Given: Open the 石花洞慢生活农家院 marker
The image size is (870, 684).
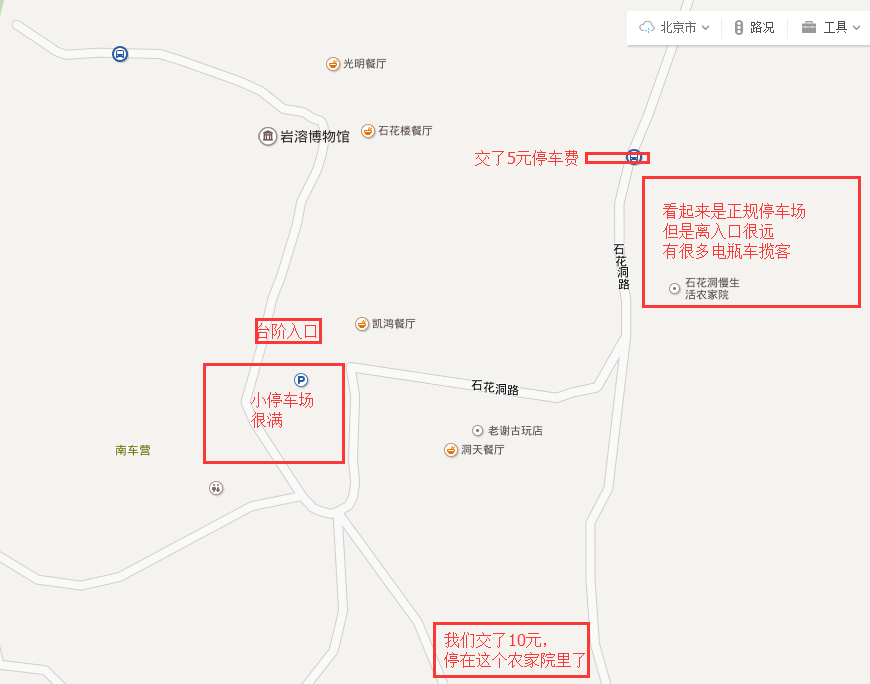Looking at the screenshot, I should click(674, 289).
